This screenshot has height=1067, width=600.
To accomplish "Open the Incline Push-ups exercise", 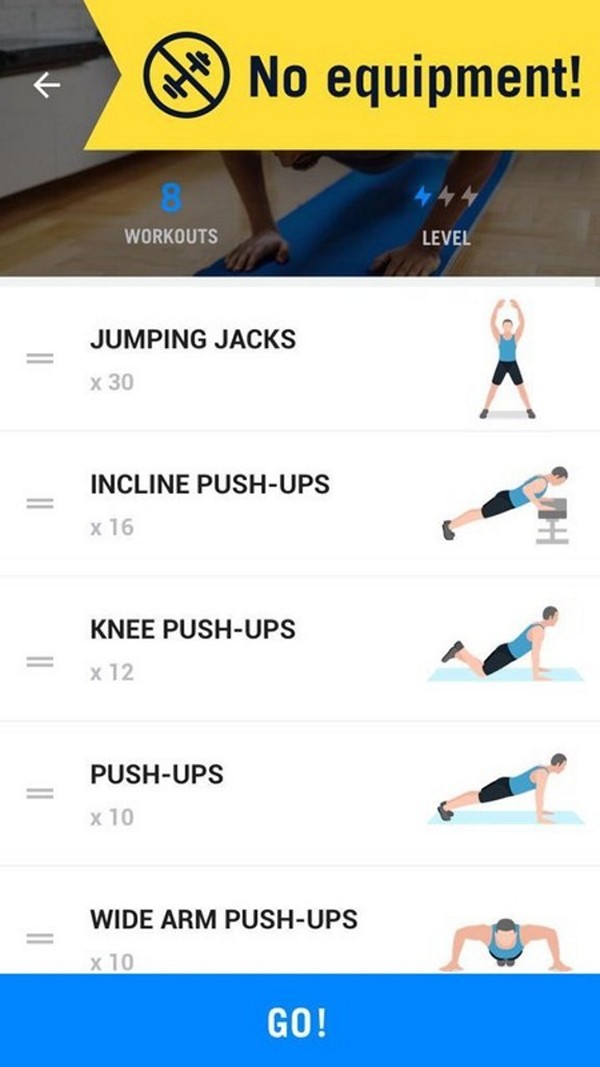I will coord(300,504).
